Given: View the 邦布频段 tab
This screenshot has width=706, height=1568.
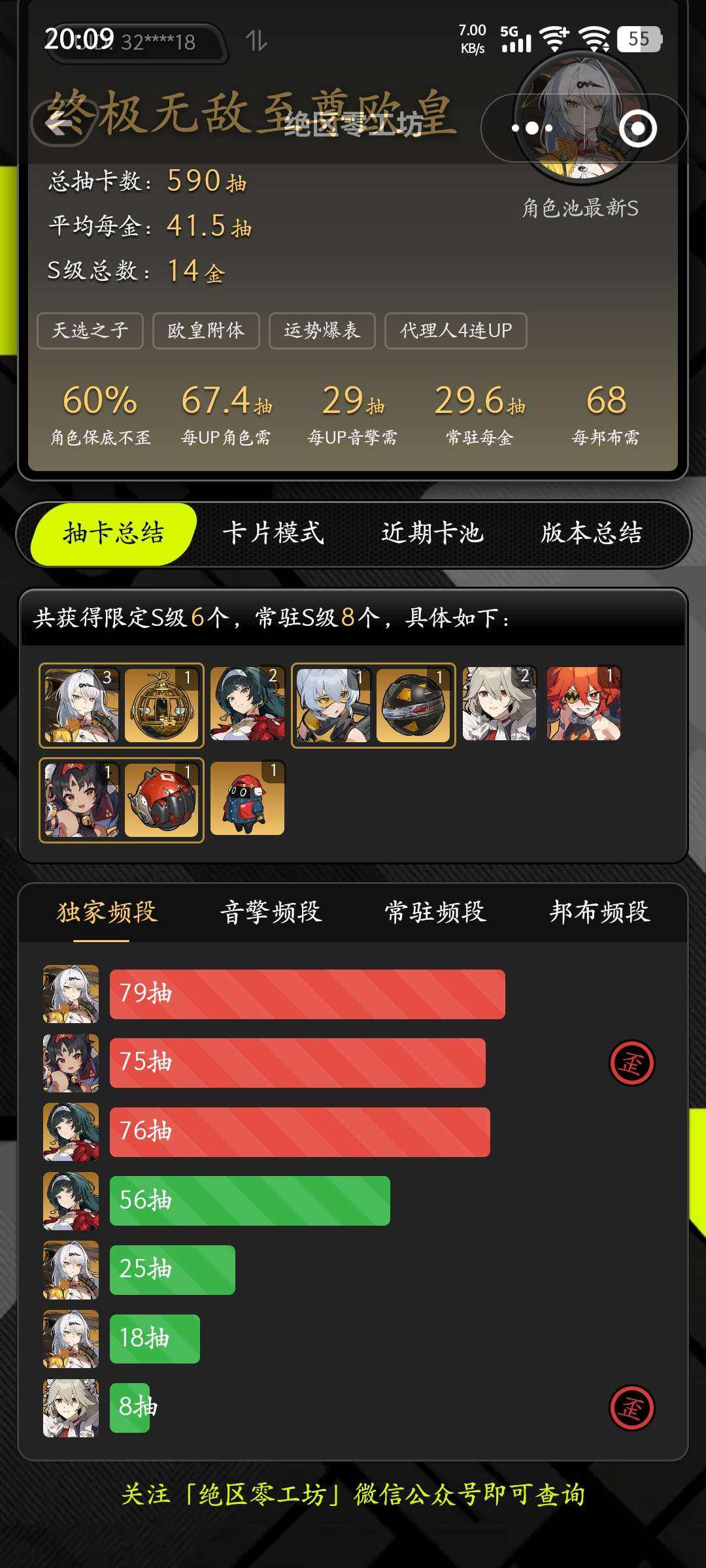Looking at the screenshot, I should click(x=600, y=912).
